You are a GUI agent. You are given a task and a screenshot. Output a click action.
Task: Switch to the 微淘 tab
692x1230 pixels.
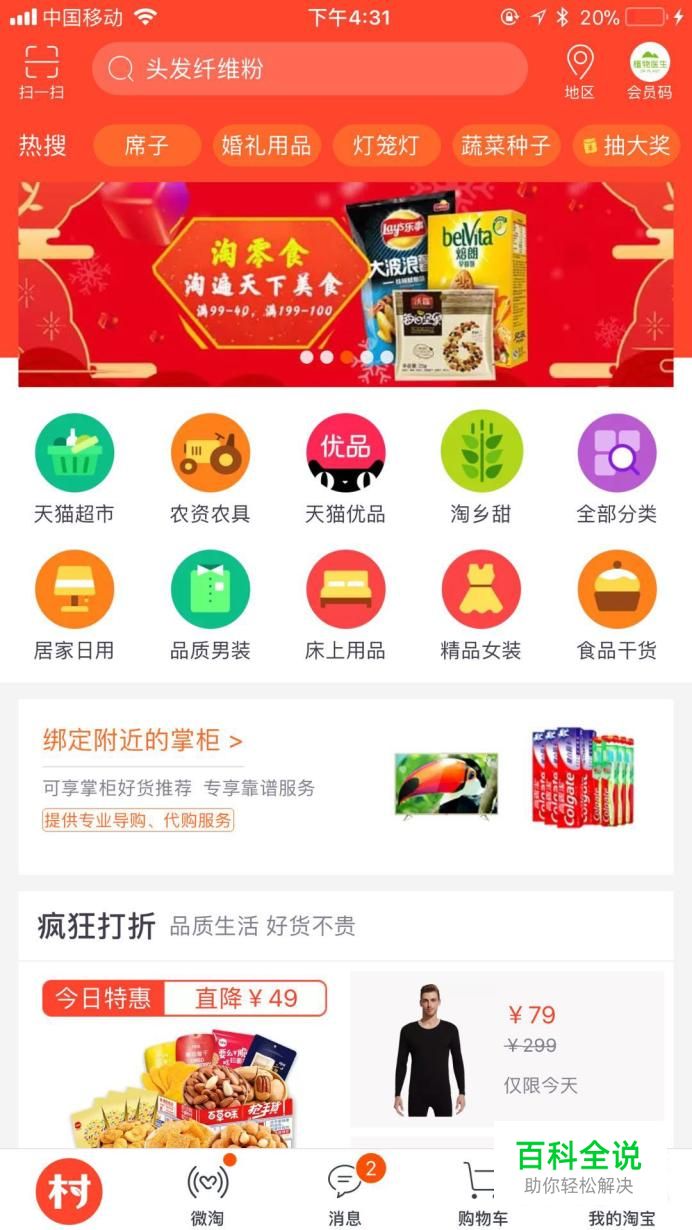(x=207, y=1192)
